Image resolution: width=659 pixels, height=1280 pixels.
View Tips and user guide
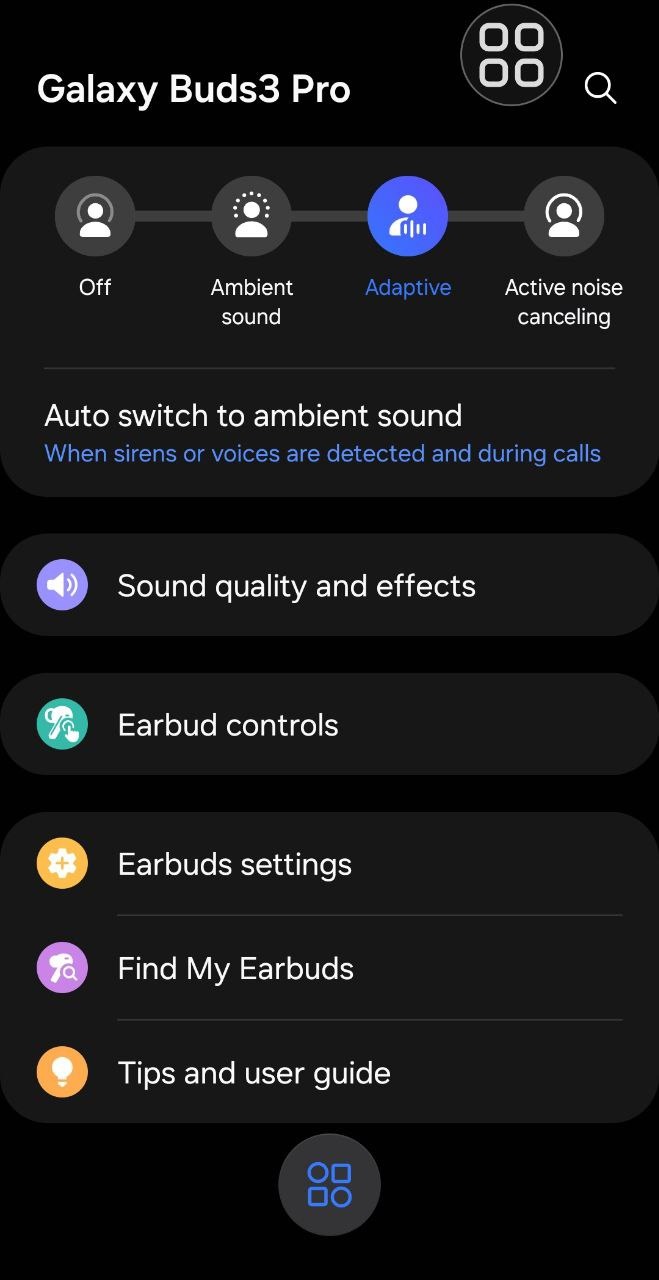(x=329, y=1073)
